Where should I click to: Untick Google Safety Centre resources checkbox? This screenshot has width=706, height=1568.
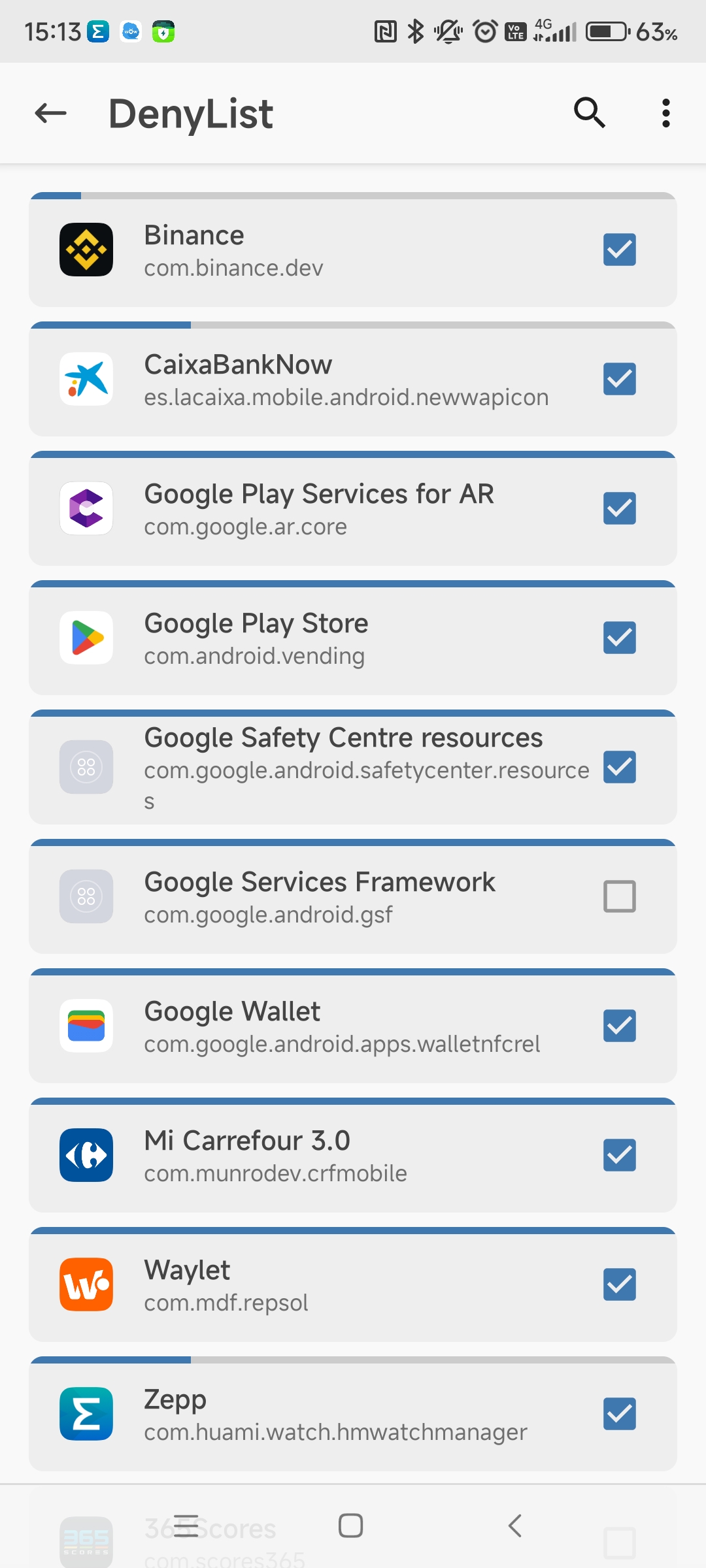pyautogui.click(x=619, y=767)
